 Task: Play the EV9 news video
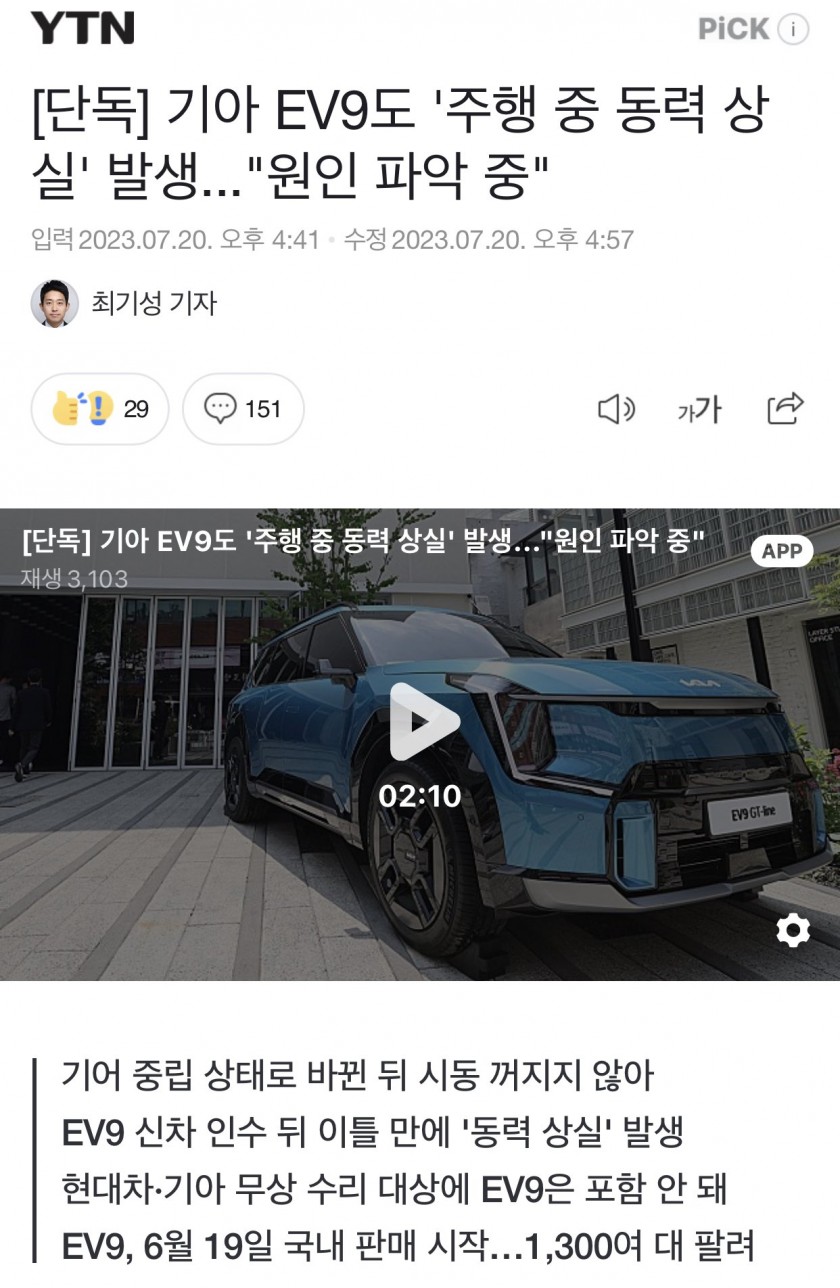pyautogui.click(x=422, y=721)
